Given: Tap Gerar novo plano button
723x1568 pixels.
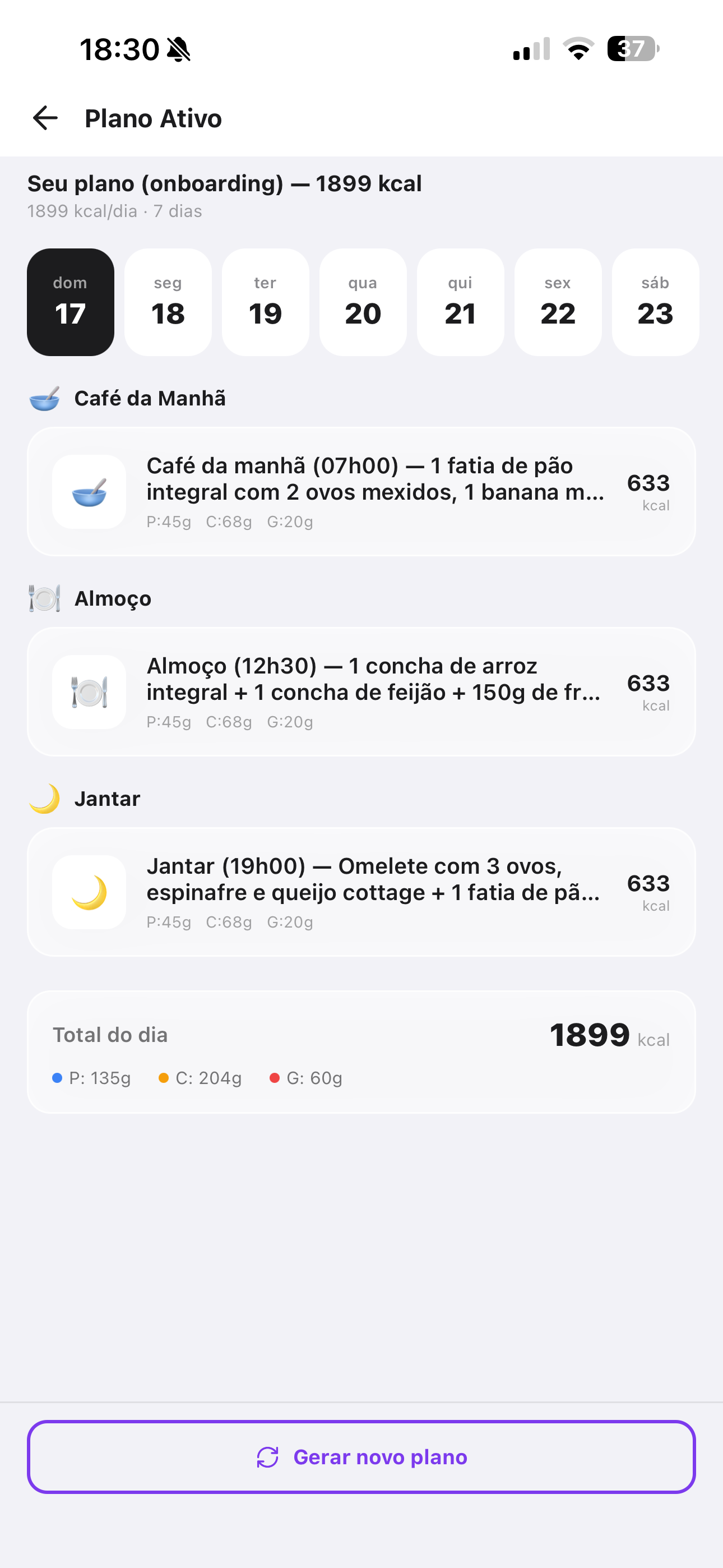Looking at the screenshot, I should pos(361,1456).
